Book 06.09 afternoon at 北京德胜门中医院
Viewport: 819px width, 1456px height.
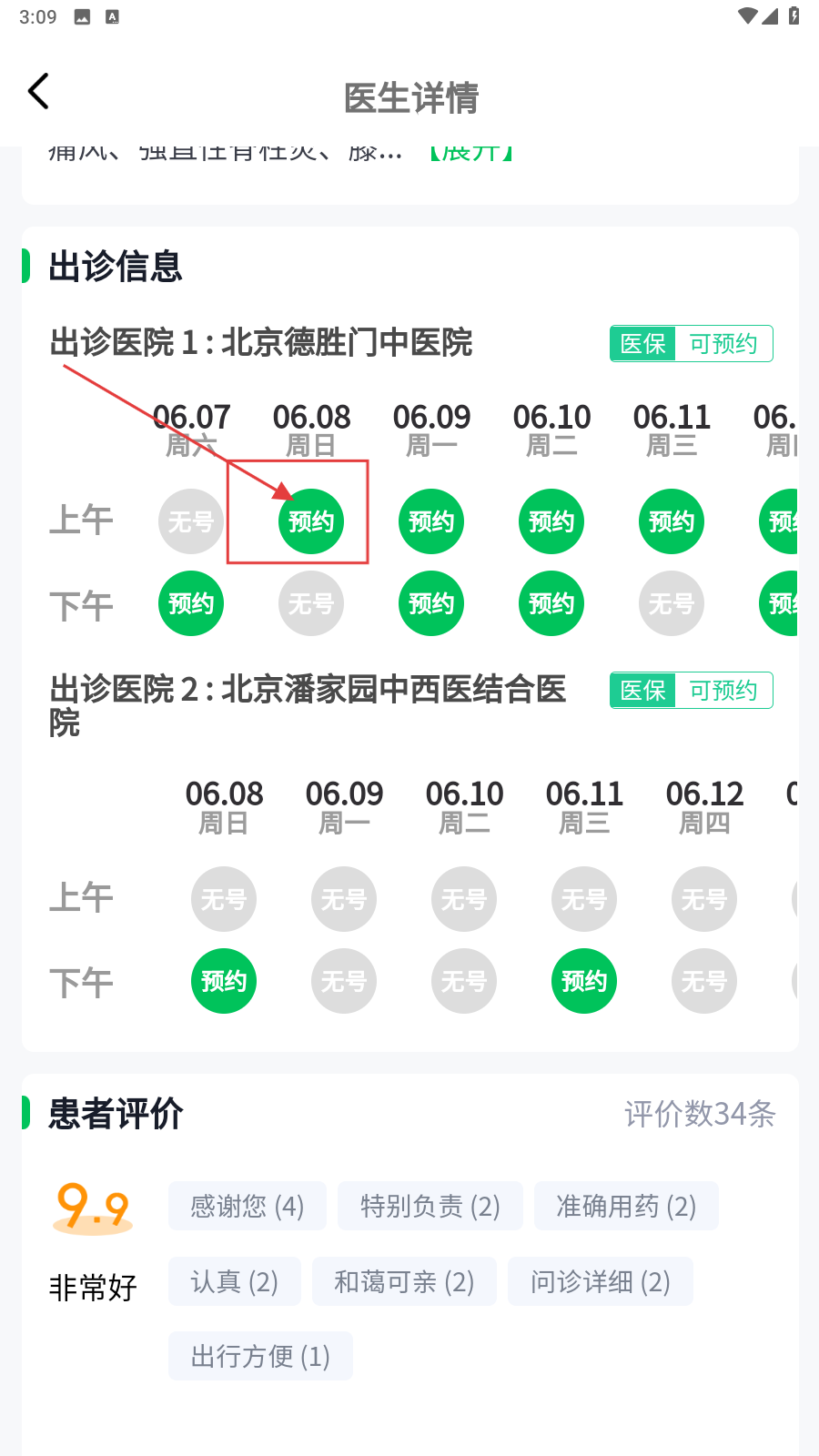[x=431, y=603]
